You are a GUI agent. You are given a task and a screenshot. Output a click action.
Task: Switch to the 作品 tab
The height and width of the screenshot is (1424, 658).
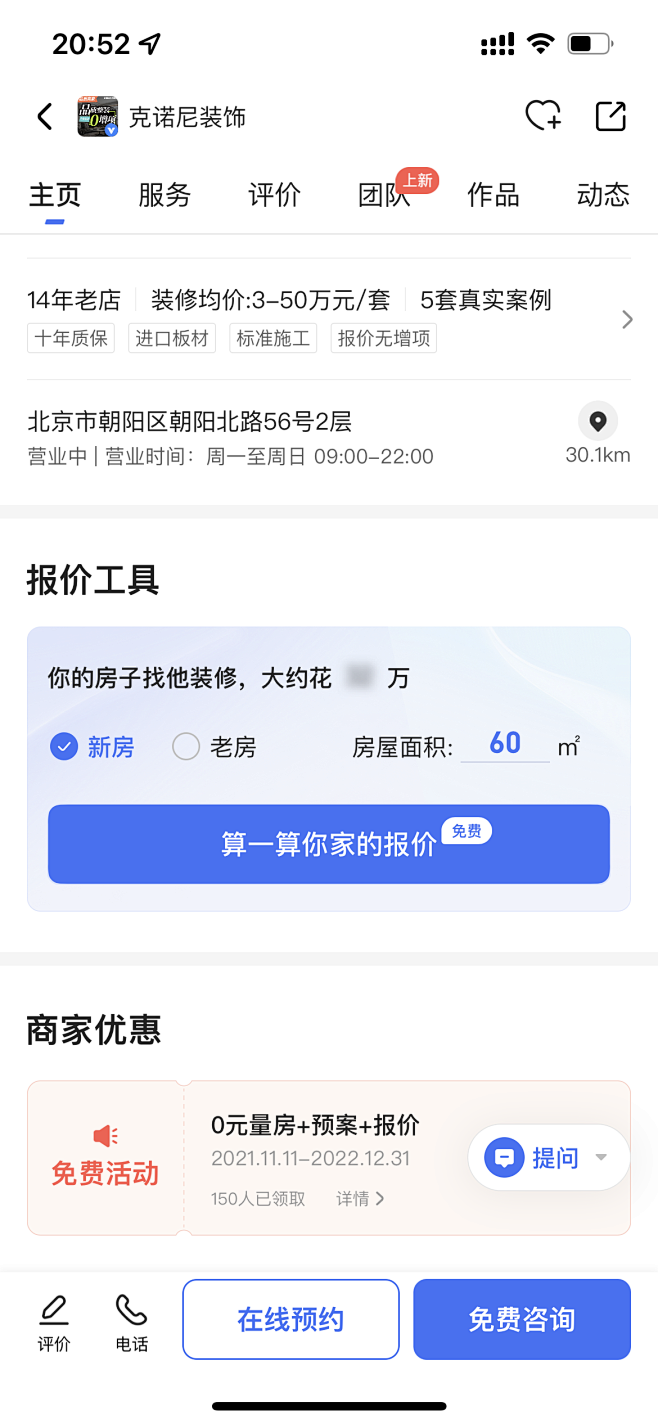[x=493, y=194]
